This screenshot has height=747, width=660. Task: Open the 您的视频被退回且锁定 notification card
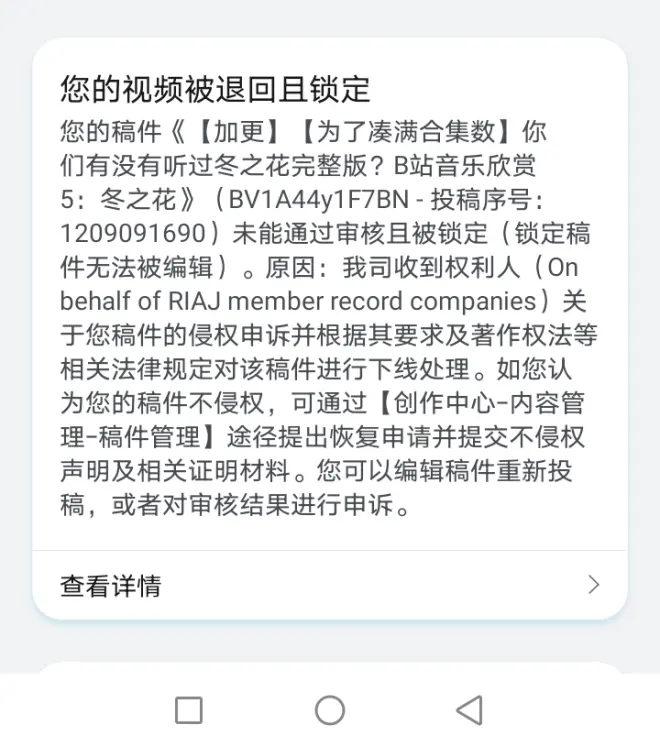click(330, 300)
